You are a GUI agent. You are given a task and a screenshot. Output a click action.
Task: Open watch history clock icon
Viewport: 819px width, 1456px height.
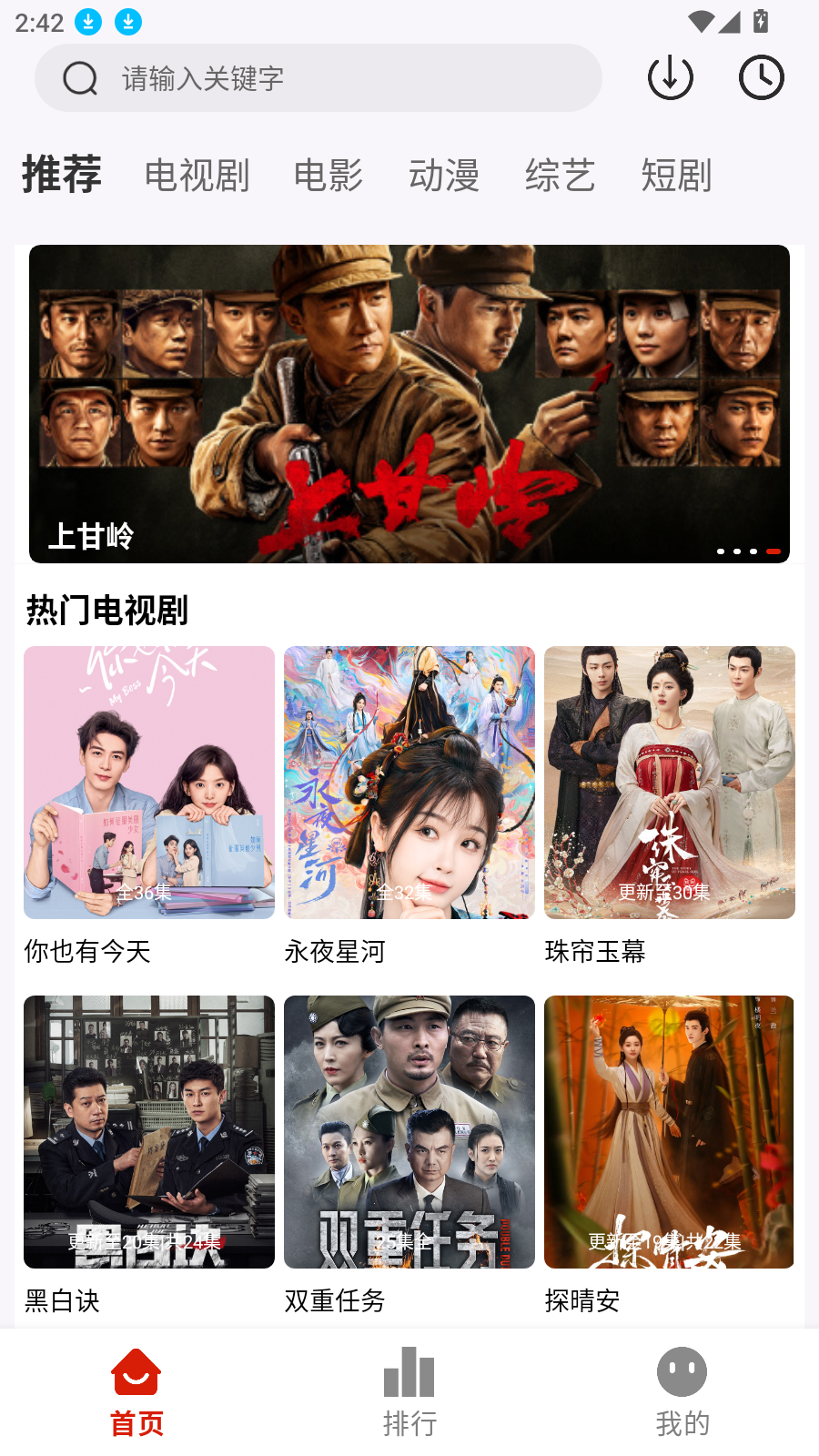761,78
